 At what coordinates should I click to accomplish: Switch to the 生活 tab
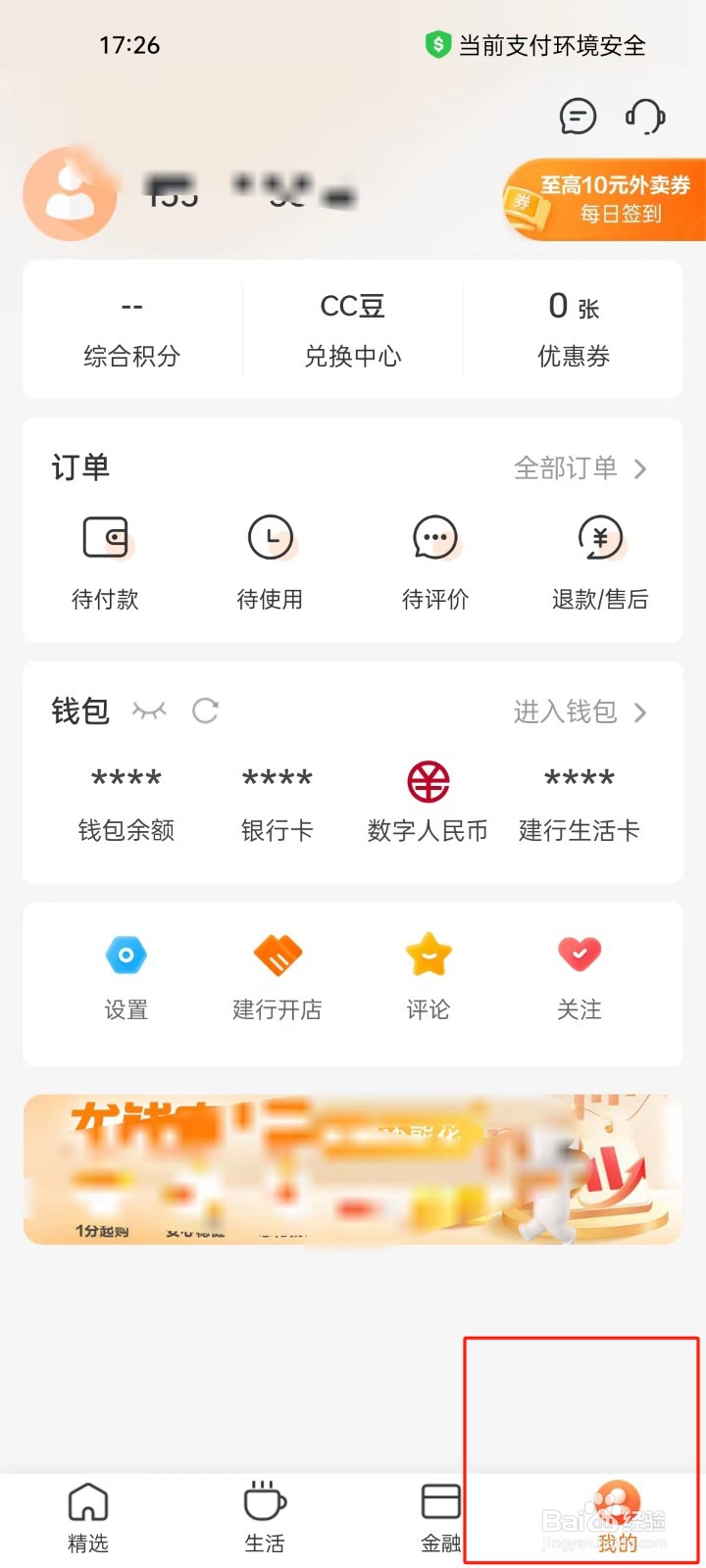pyautogui.click(x=265, y=1516)
